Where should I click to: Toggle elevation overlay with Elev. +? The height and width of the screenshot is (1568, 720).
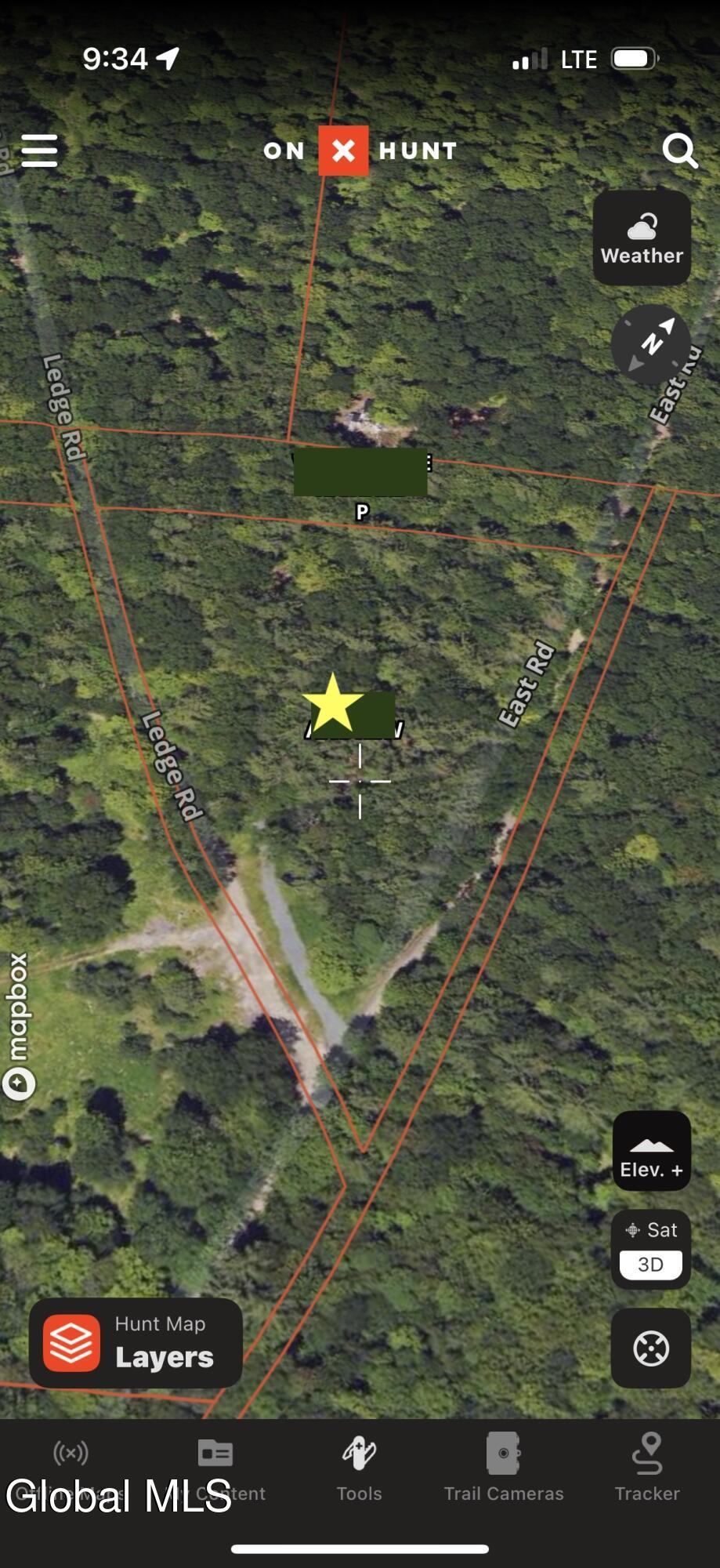point(651,1150)
